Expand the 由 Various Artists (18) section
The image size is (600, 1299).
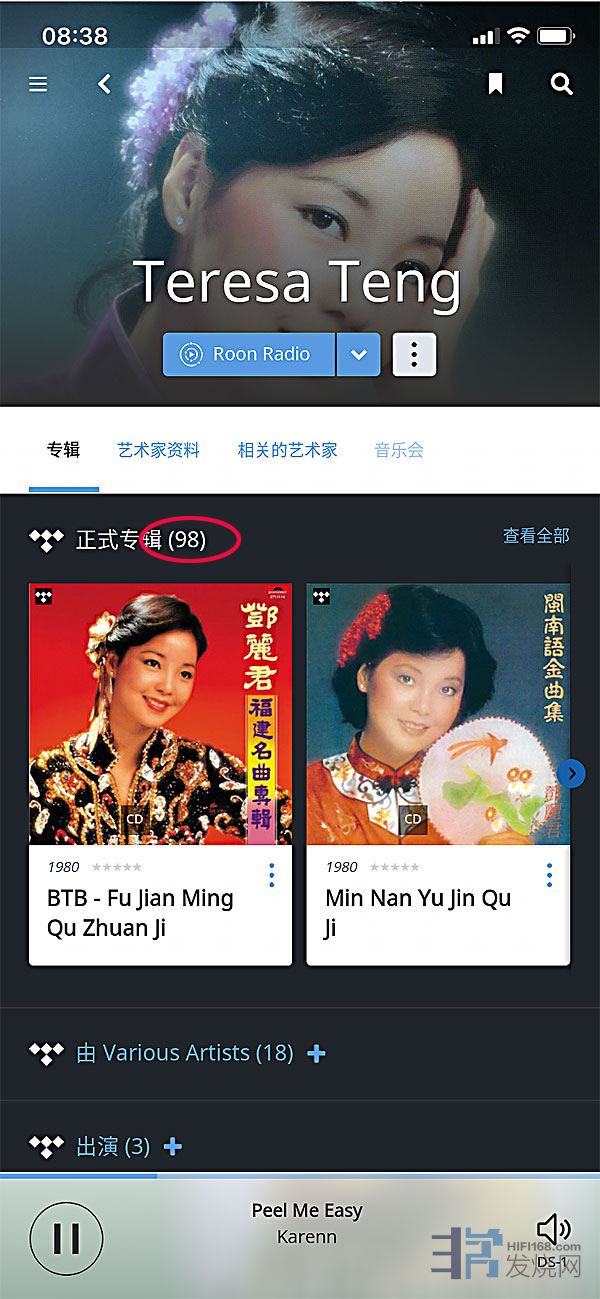click(x=317, y=1053)
